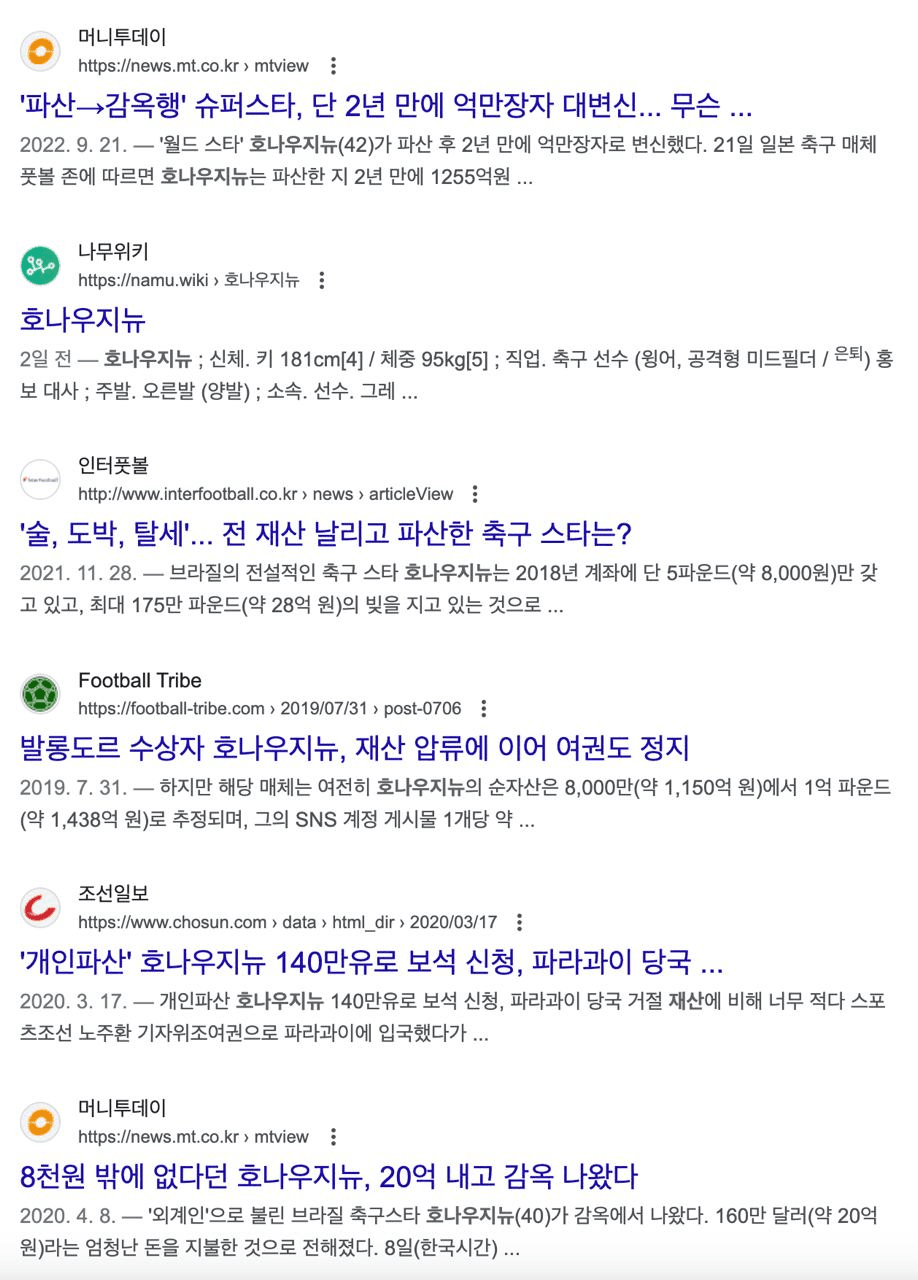Viewport: 918px width, 1280px height.
Task: Open the '개인파산' 호나우지뉴 조선일보 article
Action: 371,962
